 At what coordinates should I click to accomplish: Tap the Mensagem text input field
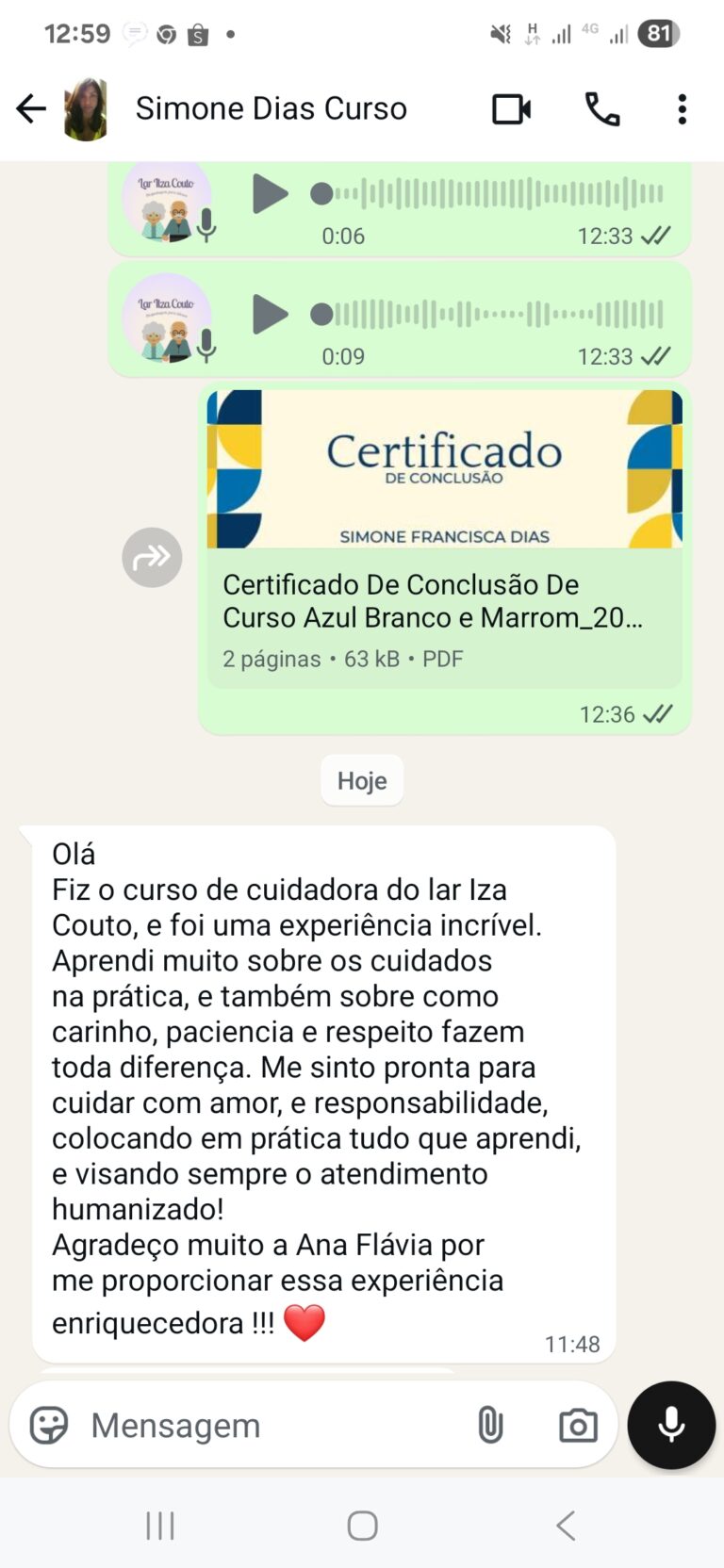[x=236, y=1426]
